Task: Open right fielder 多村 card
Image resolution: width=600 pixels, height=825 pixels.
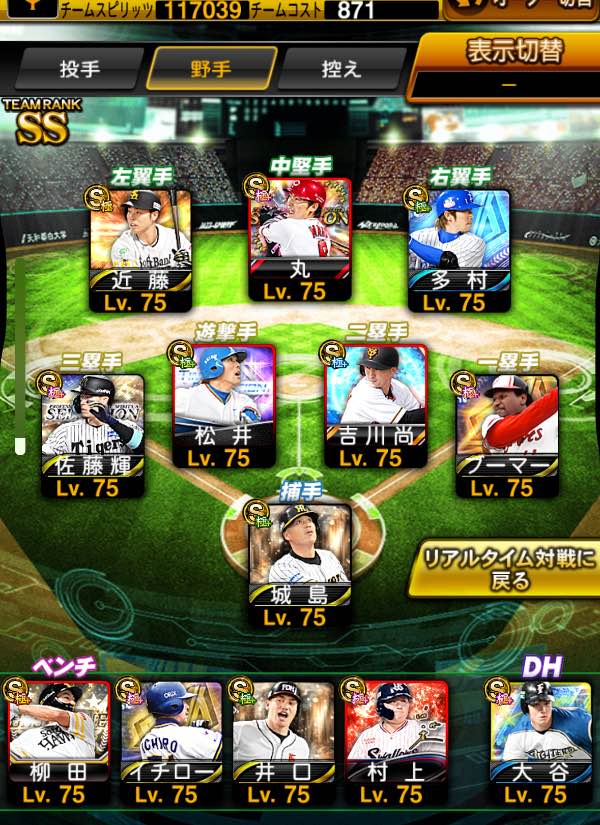Action: point(459,250)
